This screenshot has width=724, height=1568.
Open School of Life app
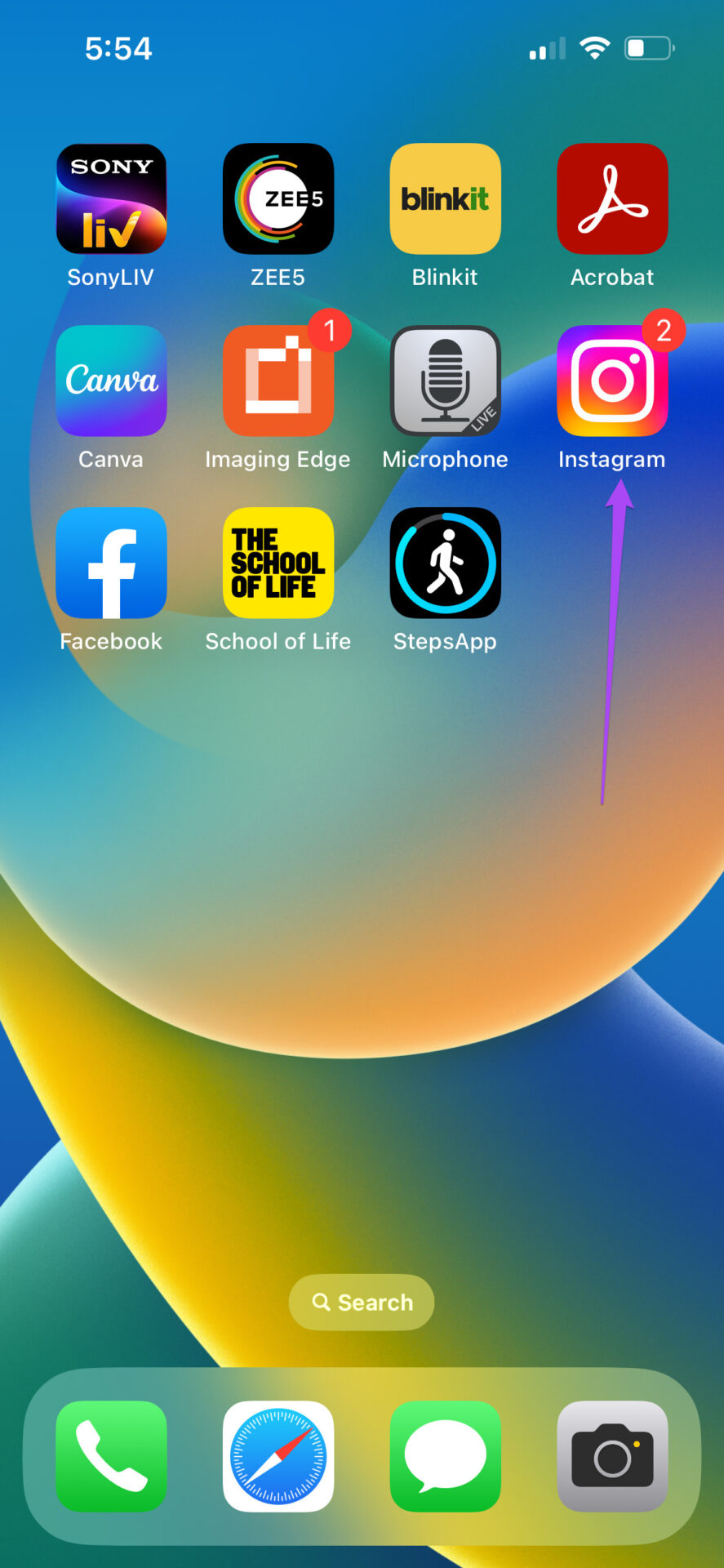[278, 563]
